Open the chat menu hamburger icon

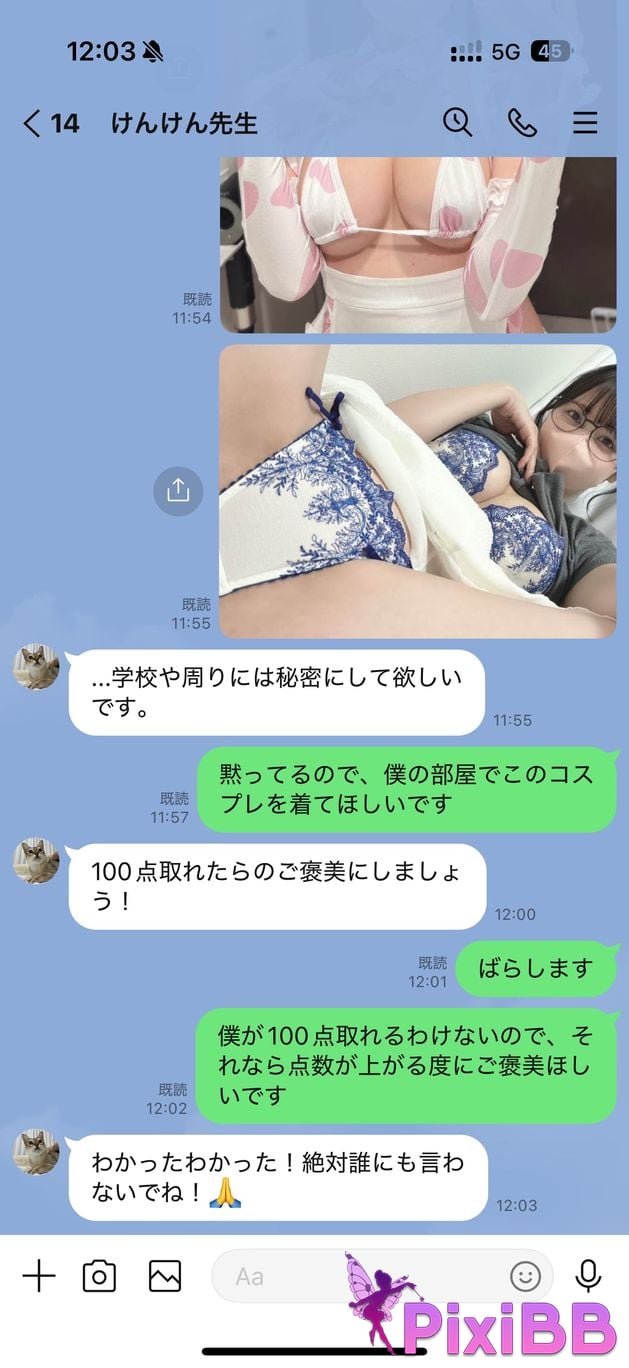(x=585, y=122)
